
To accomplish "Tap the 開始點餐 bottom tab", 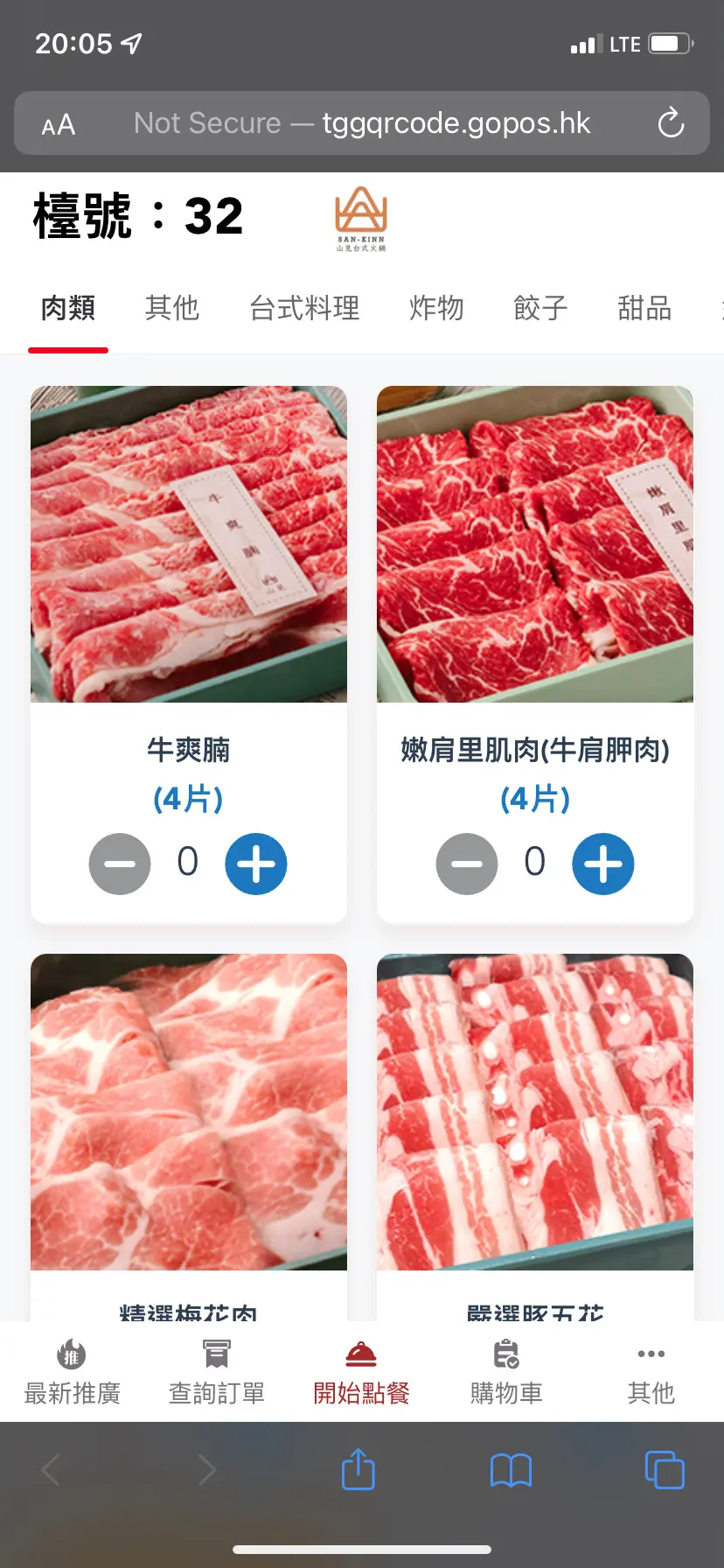I will tap(361, 1372).
